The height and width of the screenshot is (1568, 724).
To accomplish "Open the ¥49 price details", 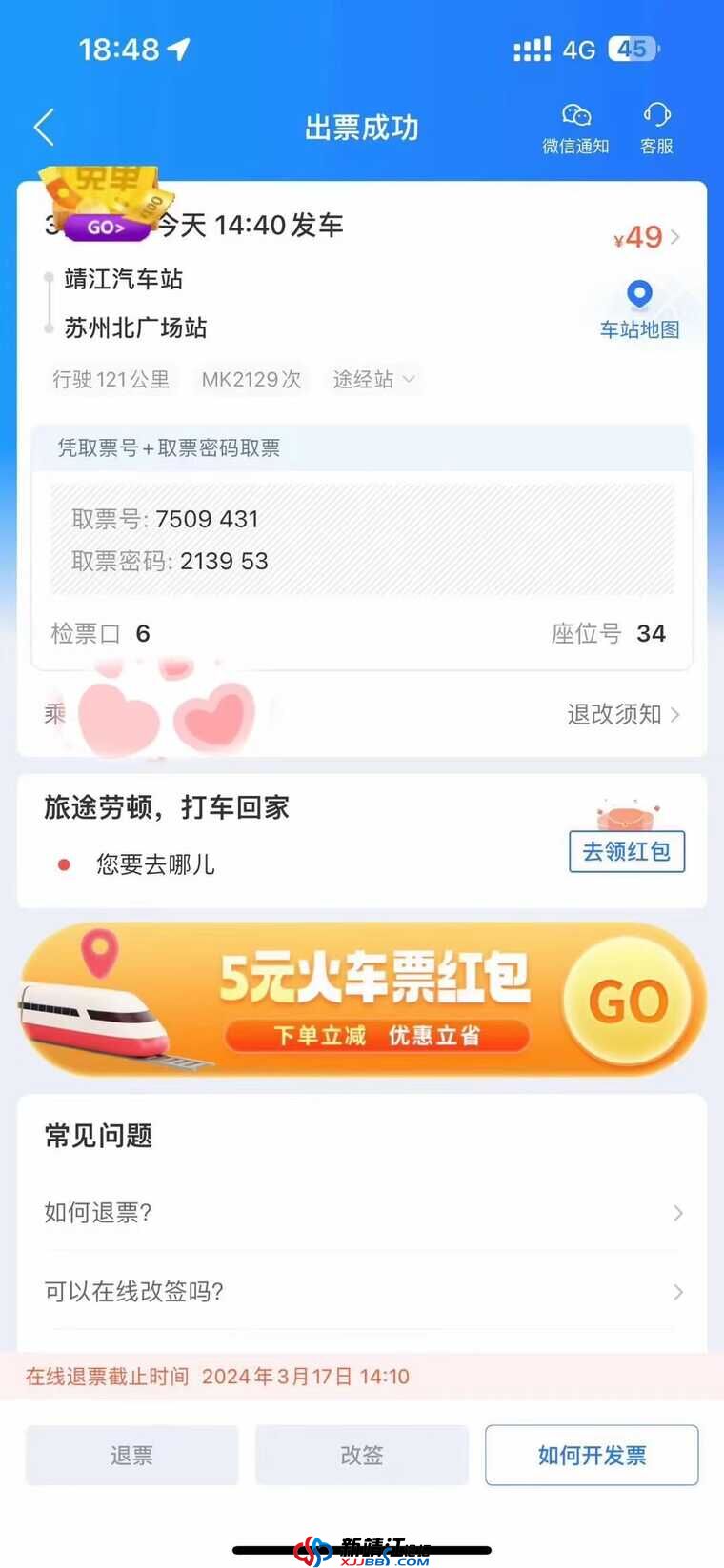I will point(647,237).
